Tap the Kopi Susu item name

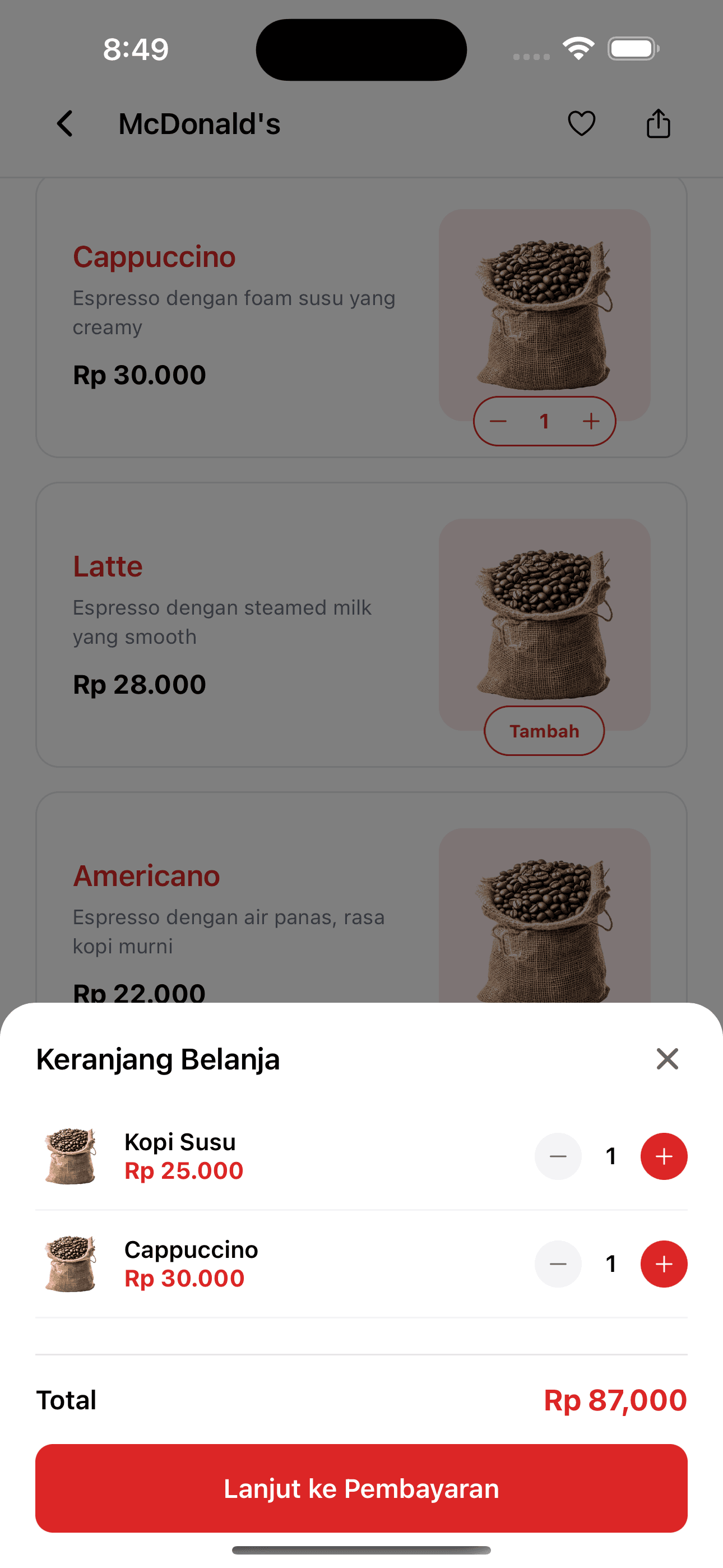point(179,1141)
